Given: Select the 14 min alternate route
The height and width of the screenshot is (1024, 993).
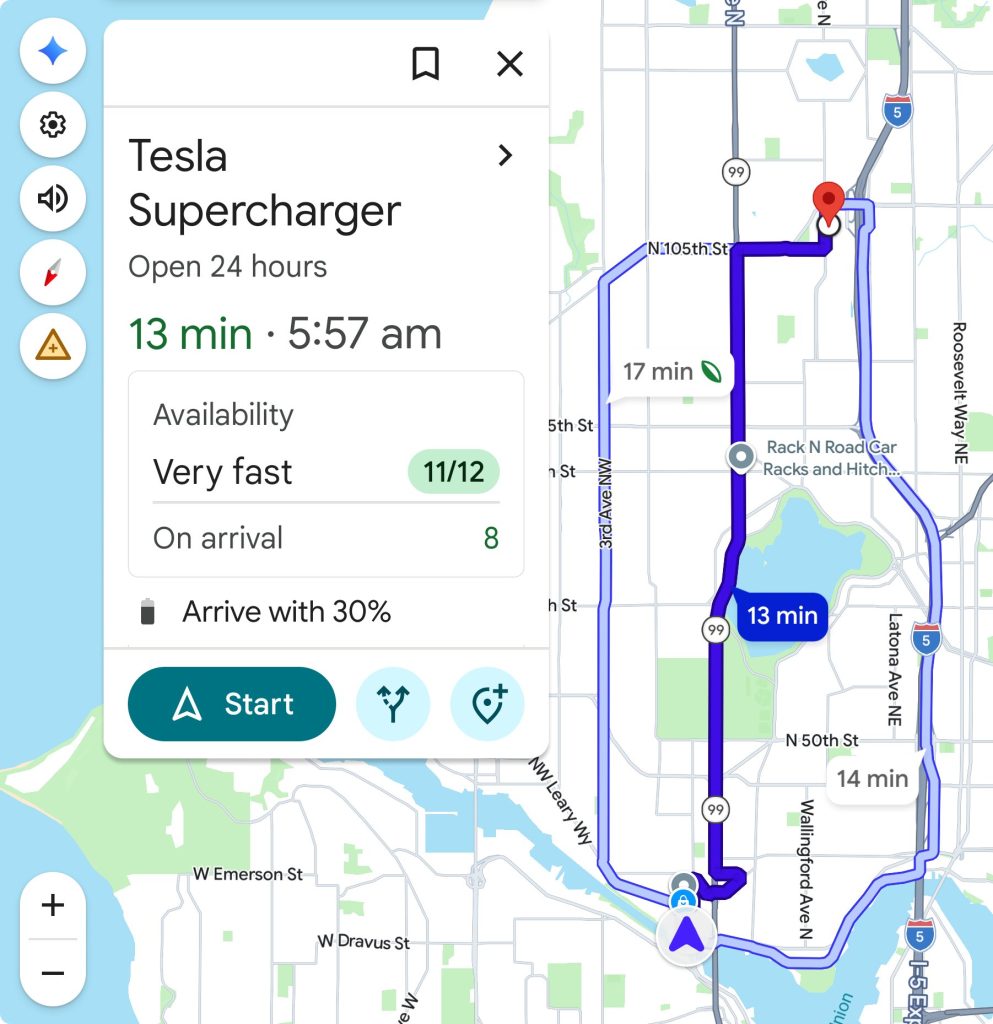Looking at the screenshot, I should [x=874, y=778].
